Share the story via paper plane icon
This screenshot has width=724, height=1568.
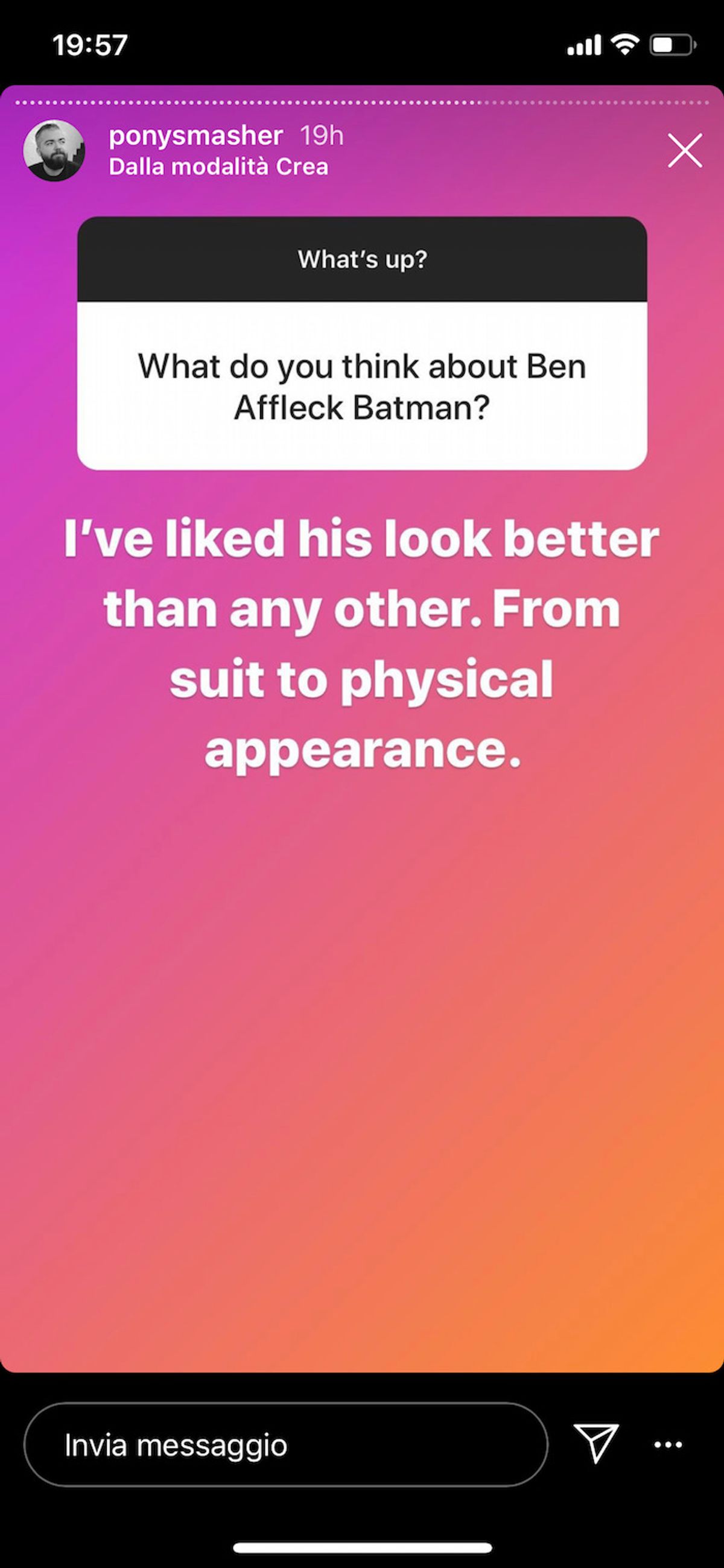coord(596,1443)
